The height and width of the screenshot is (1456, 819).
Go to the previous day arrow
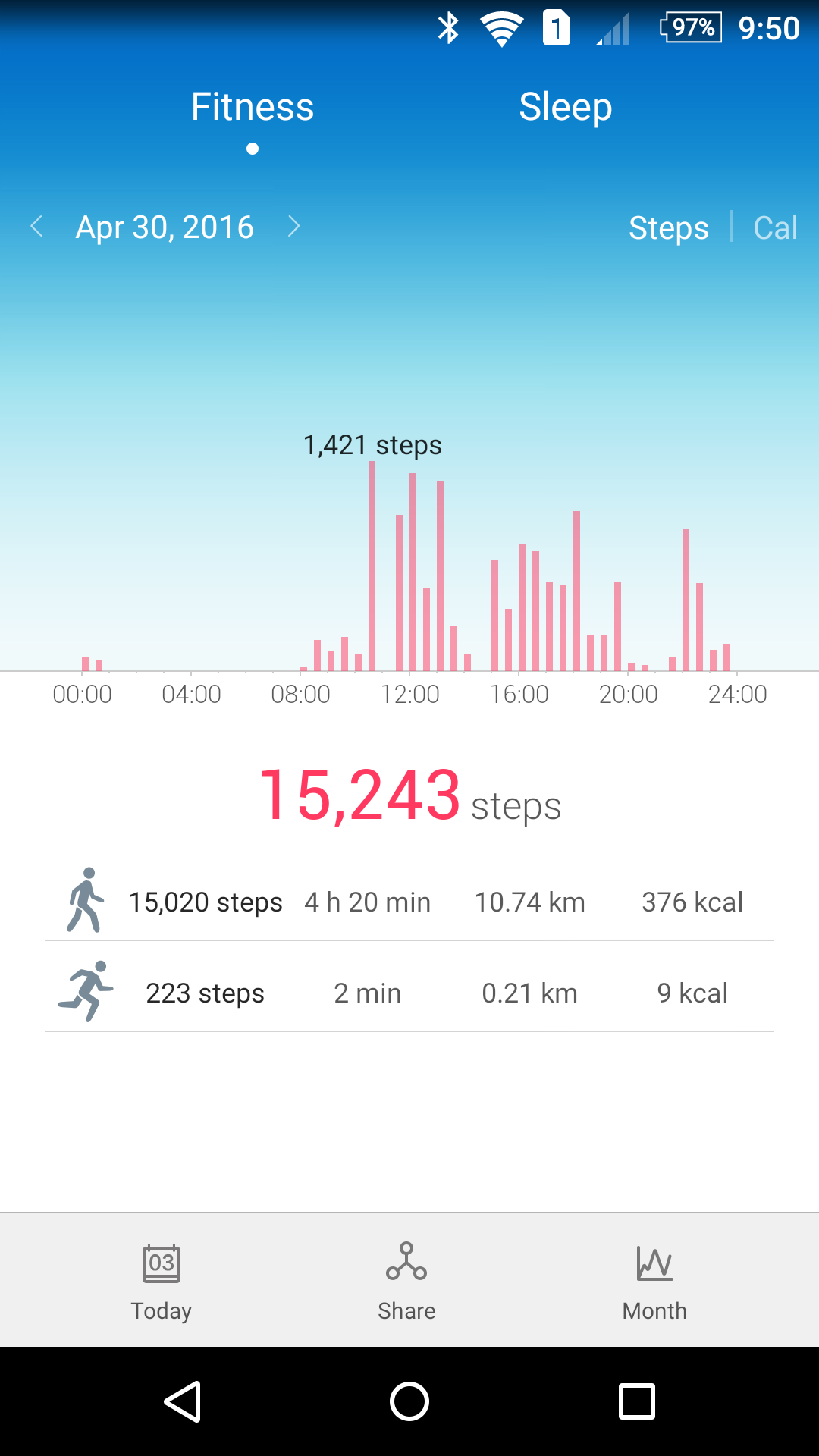[x=36, y=227]
